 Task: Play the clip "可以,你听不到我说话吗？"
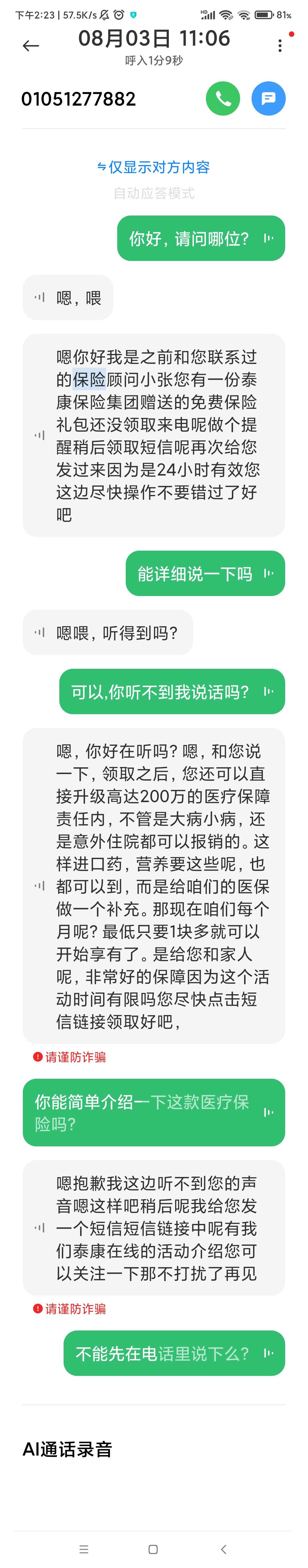[x=268, y=691]
